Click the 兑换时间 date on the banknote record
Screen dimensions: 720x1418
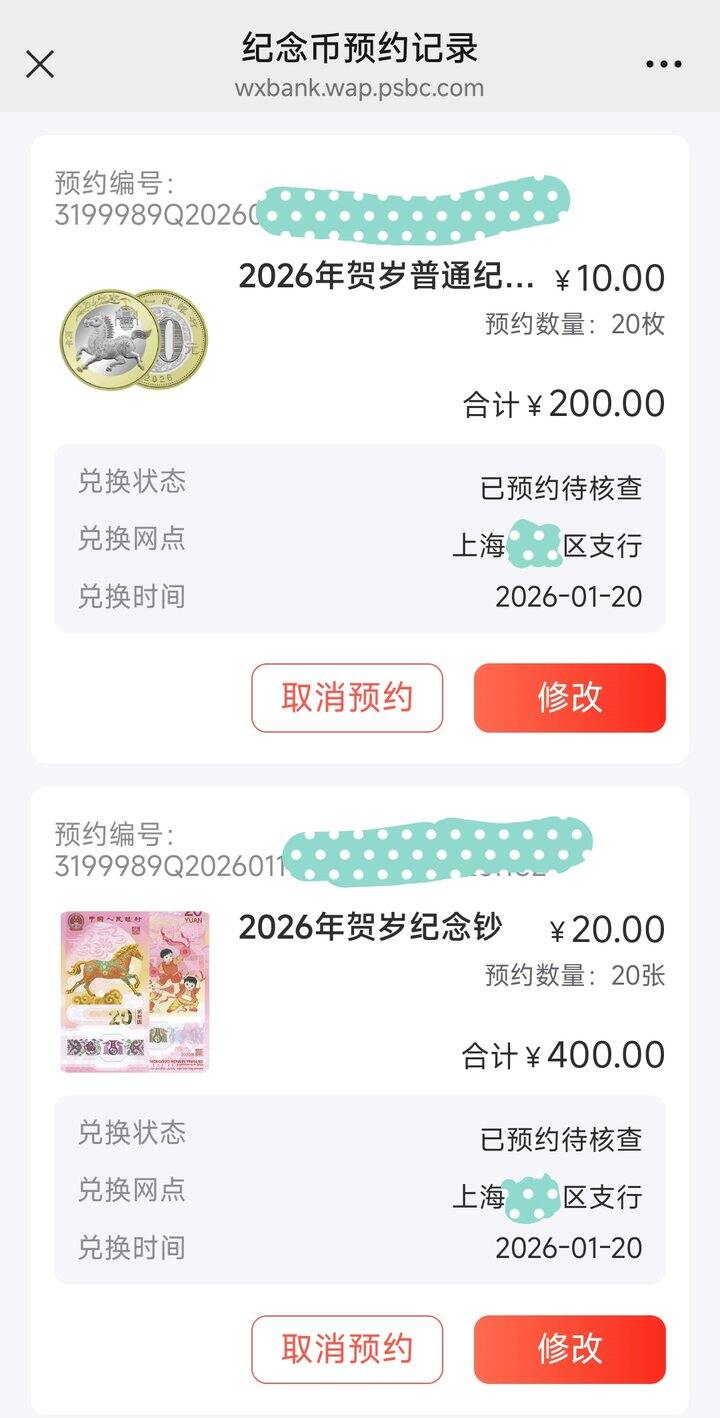[573, 1248]
